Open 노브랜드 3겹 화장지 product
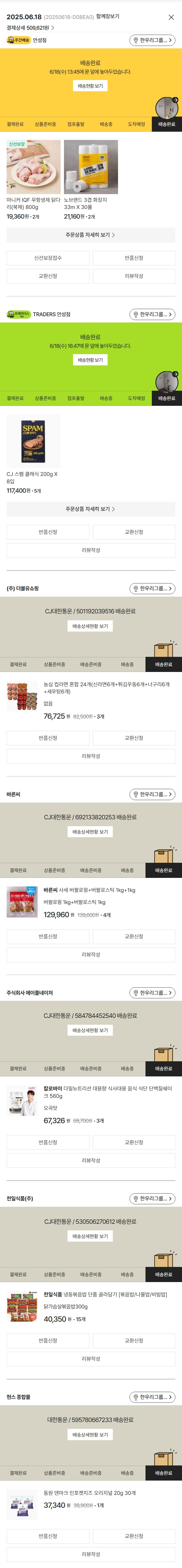The height and width of the screenshot is (1568, 182). [x=91, y=167]
